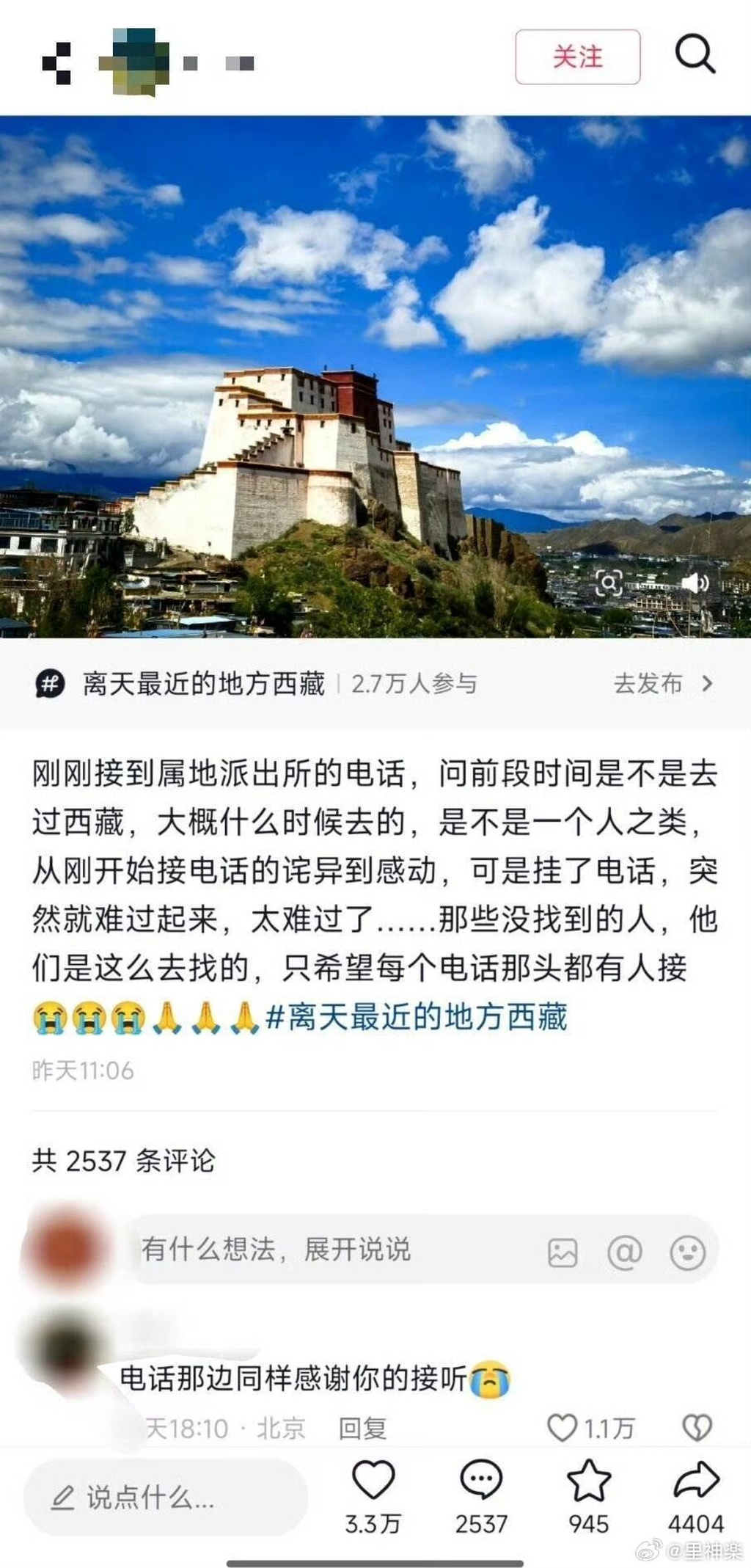Tap the 关注 follow button
The image size is (751, 1568).
click(x=578, y=57)
